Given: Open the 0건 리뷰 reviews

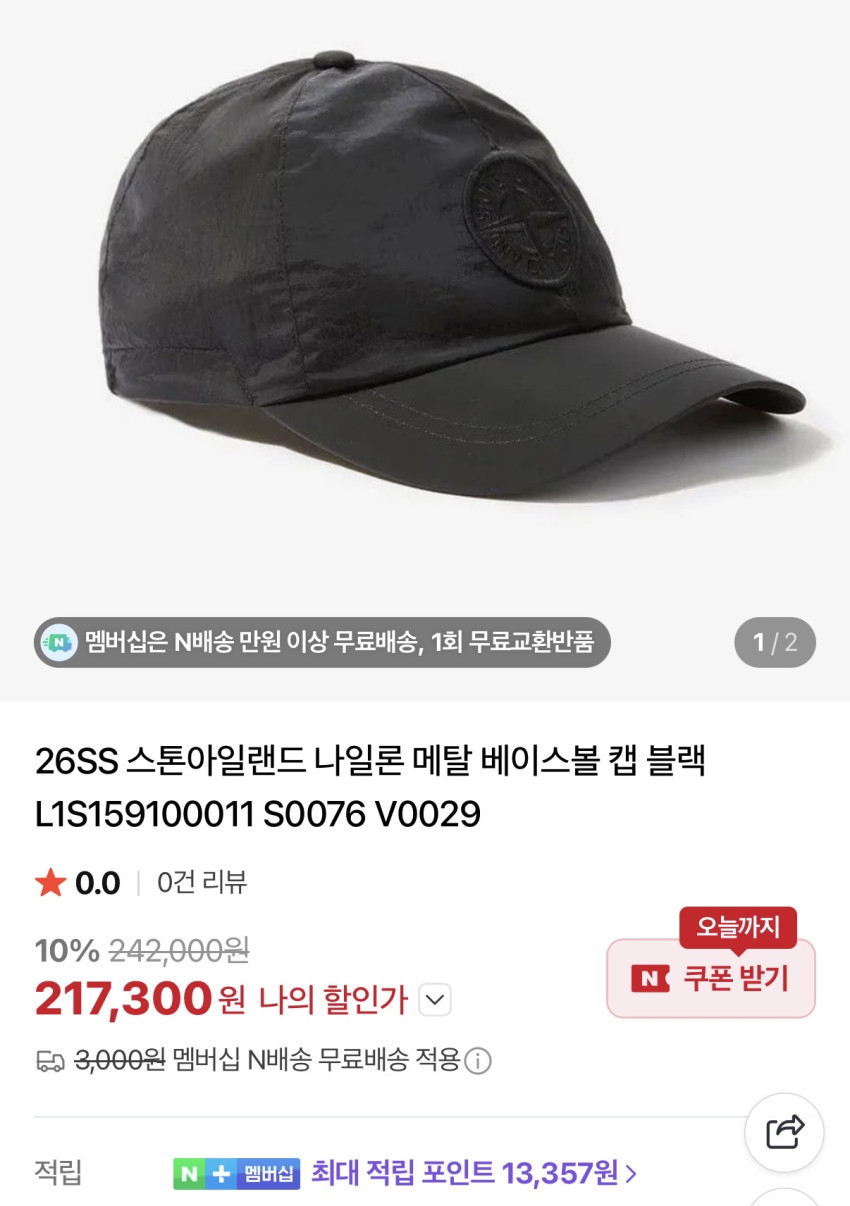Looking at the screenshot, I should [202, 883].
